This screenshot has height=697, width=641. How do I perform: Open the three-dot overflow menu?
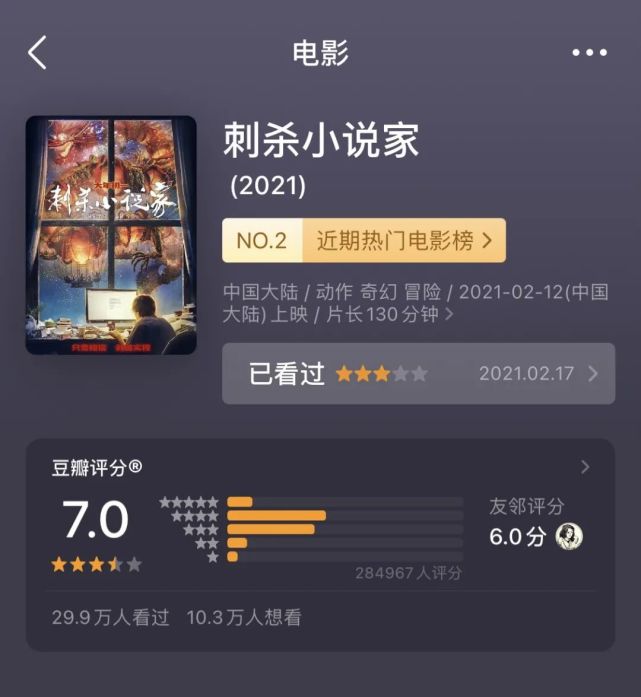tap(589, 53)
